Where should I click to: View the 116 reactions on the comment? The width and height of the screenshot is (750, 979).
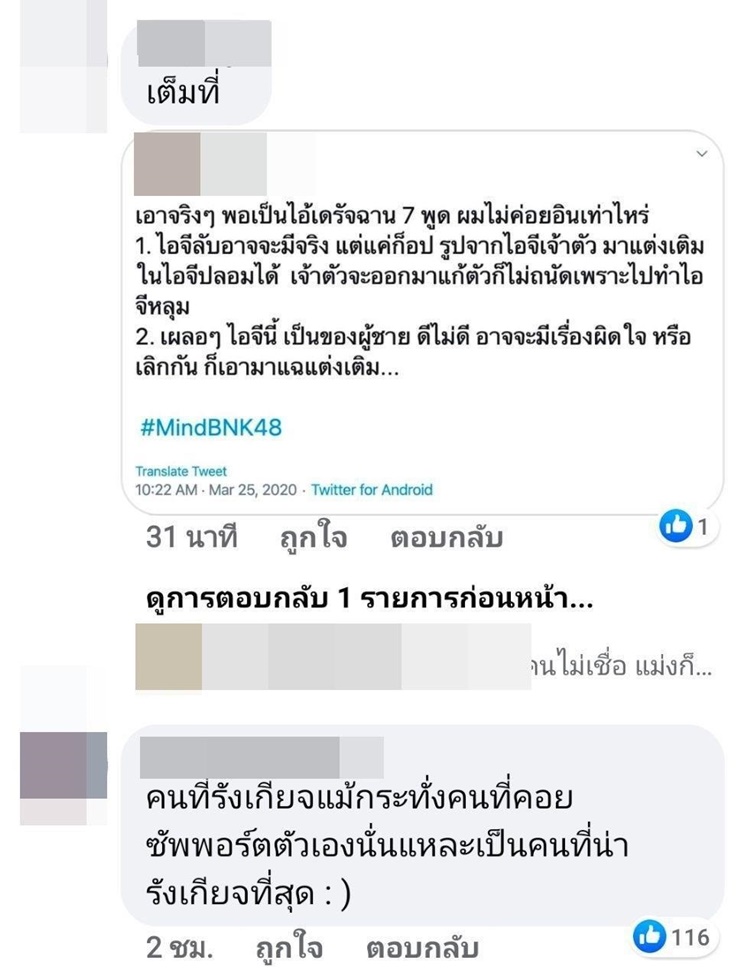[672, 937]
